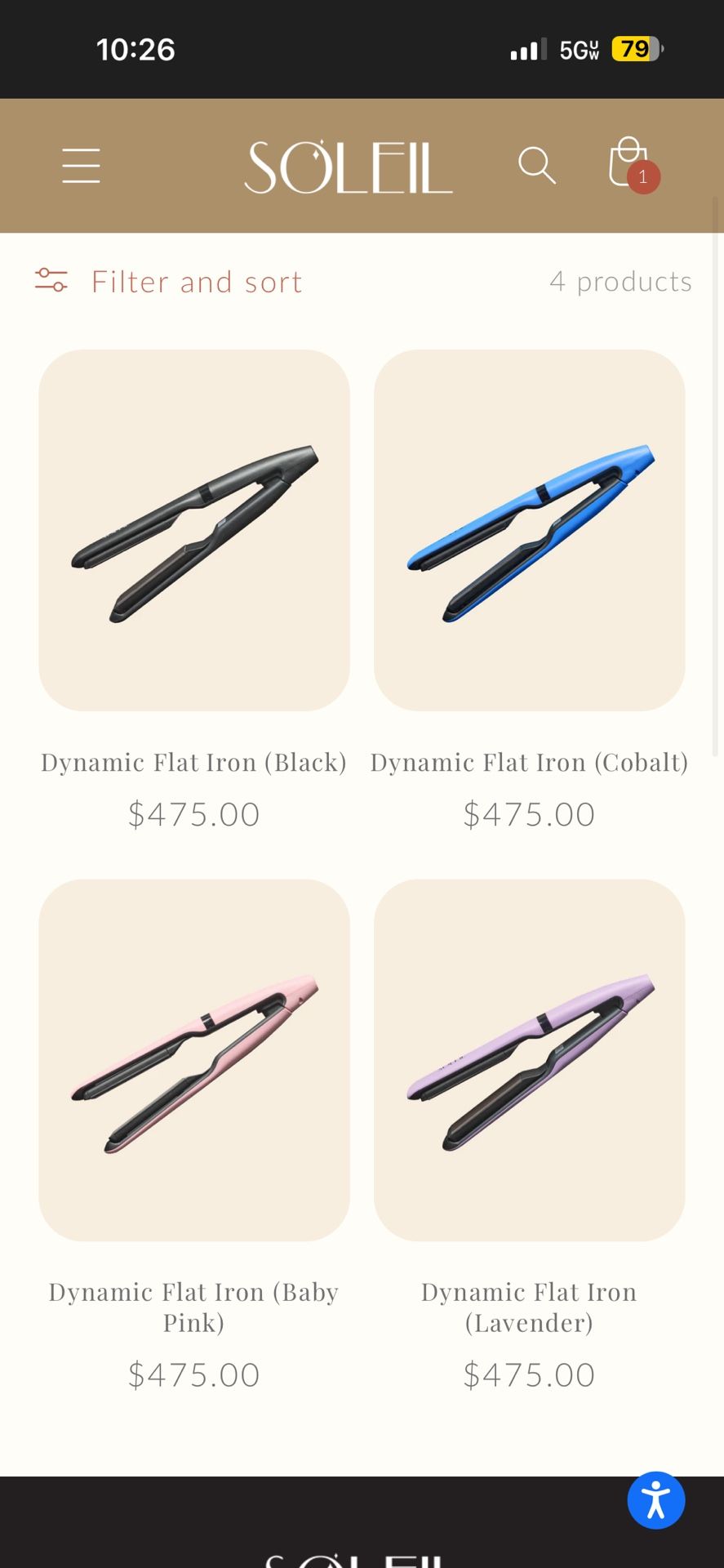Select the SOLEIL logo to go home

pos(346,166)
